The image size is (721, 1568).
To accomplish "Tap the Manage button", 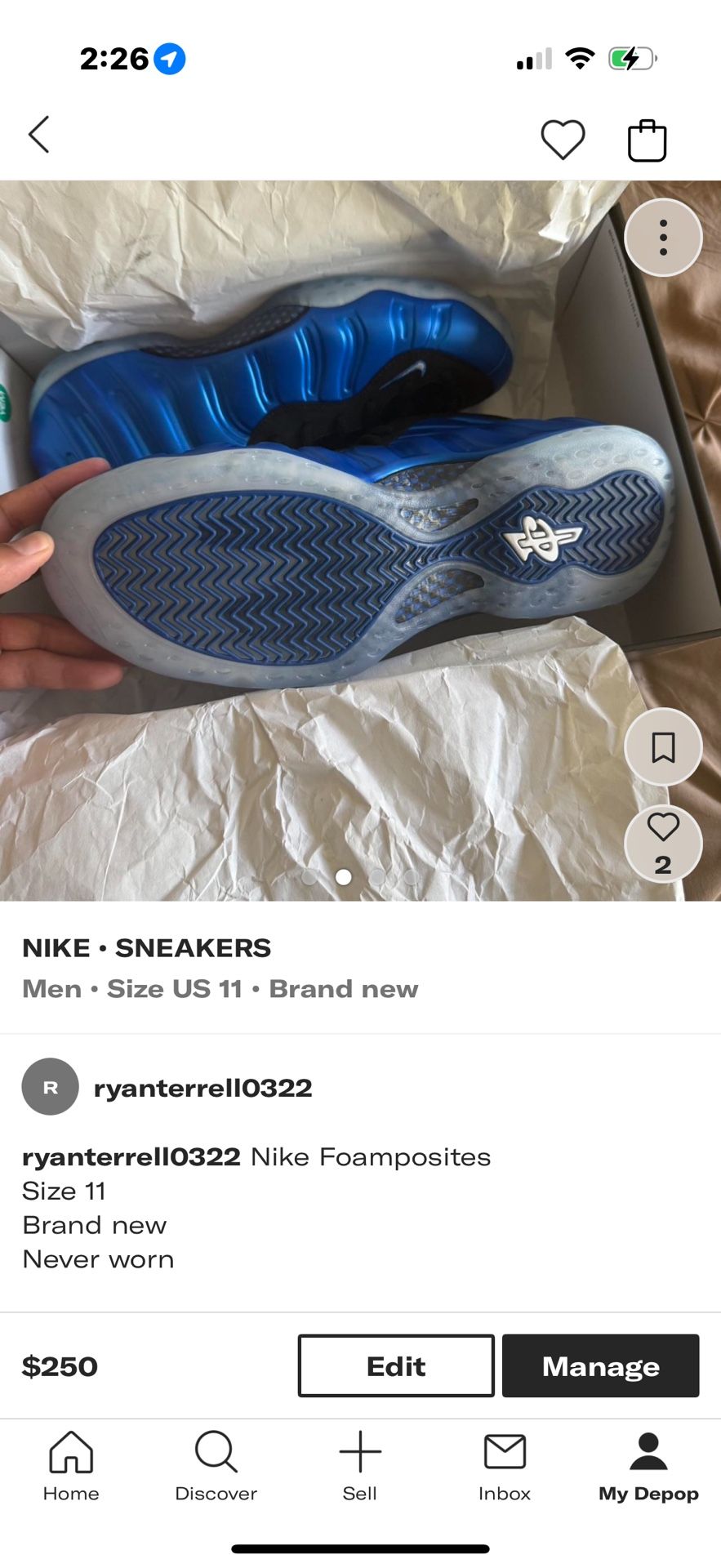I will 600,1365.
